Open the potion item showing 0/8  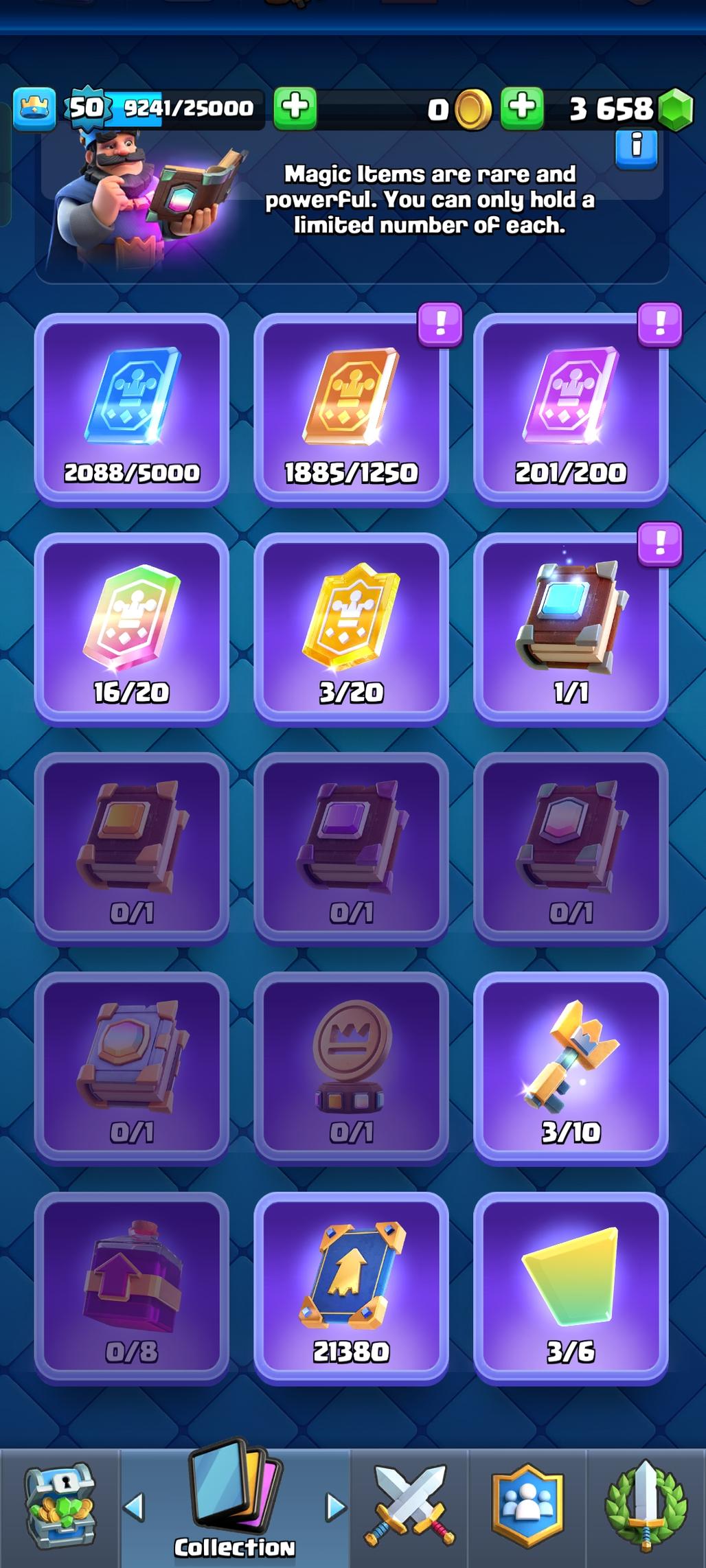[x=131, y=1288]
